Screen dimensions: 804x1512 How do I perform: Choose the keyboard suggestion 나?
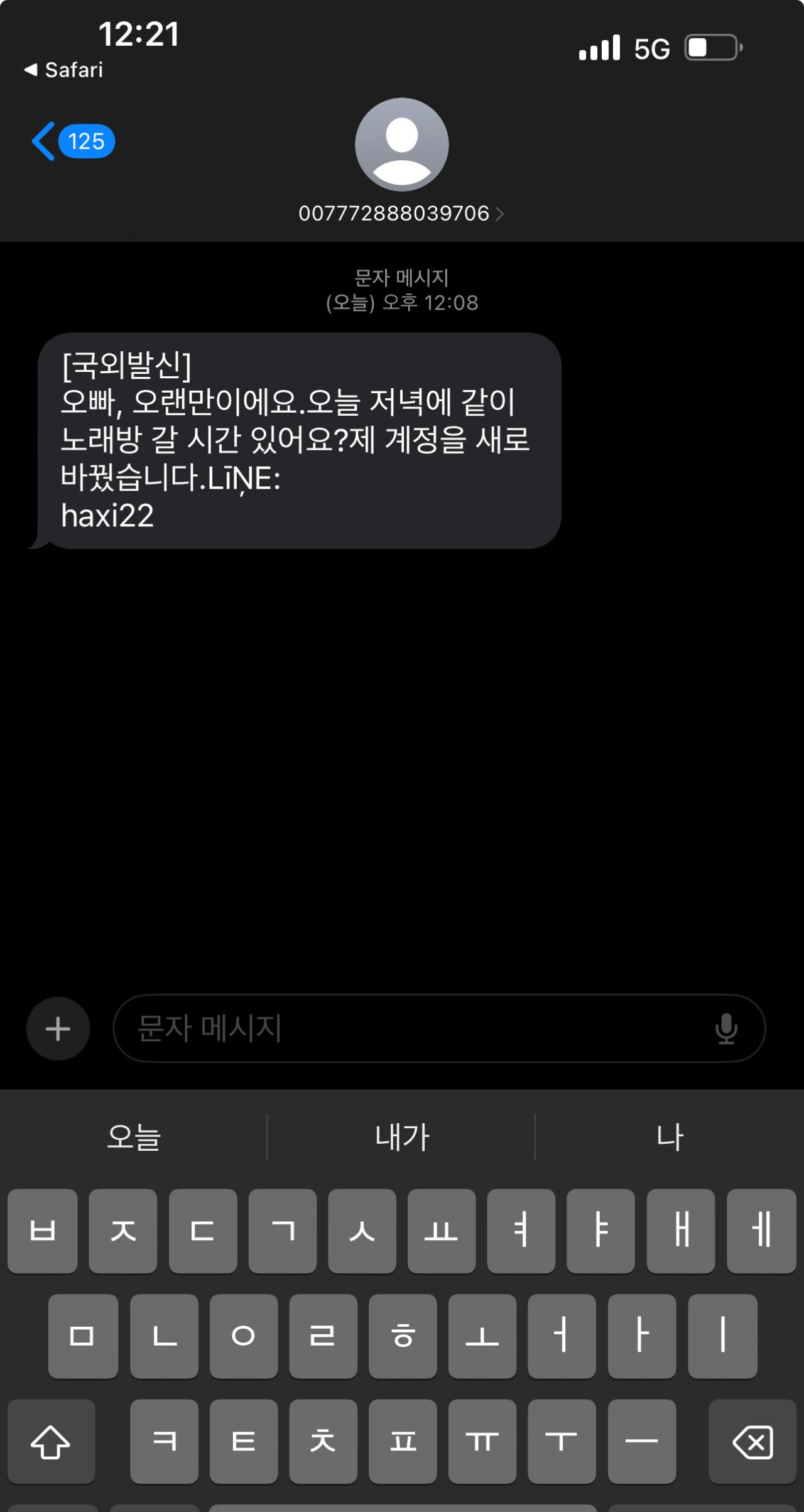pos(670,1137)
